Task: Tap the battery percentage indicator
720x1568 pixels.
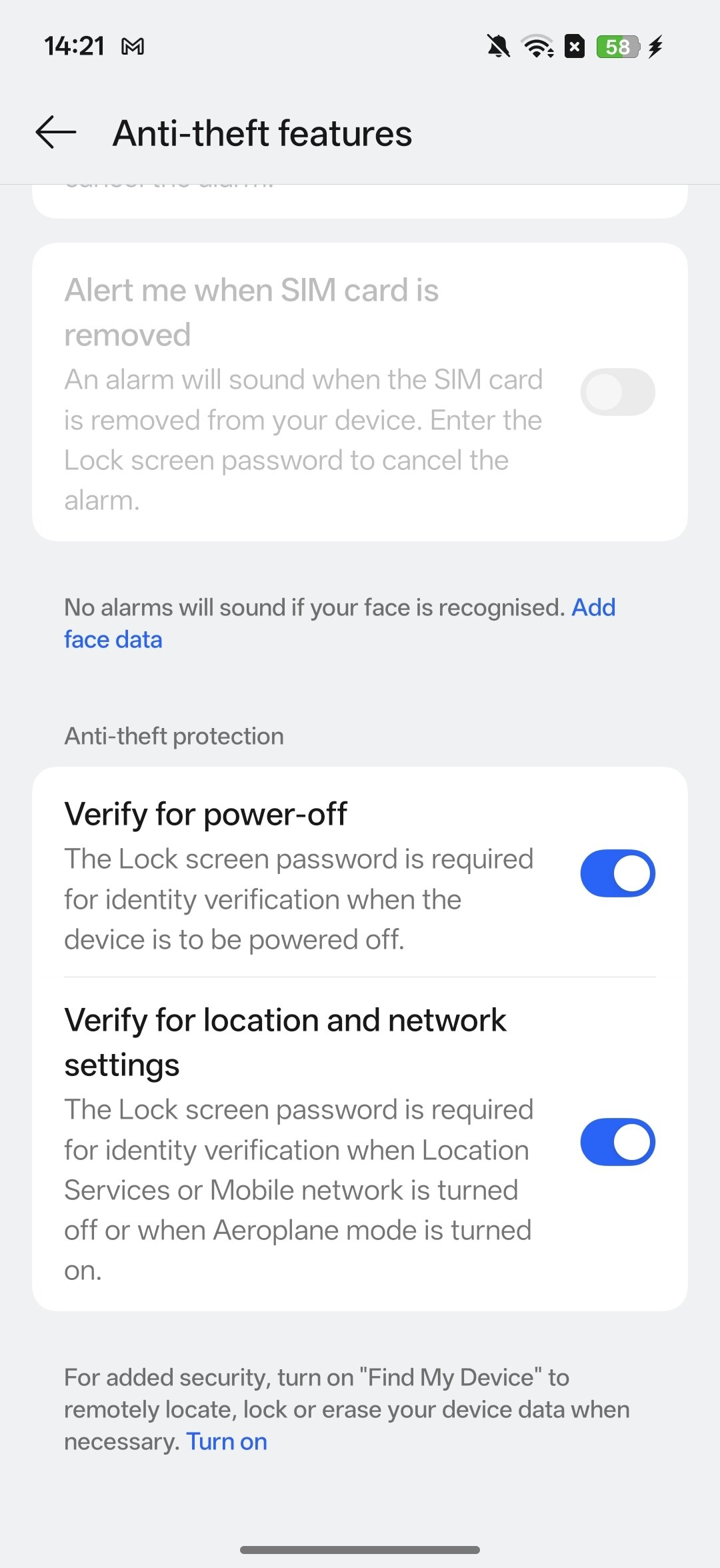Action: (617, 46)
